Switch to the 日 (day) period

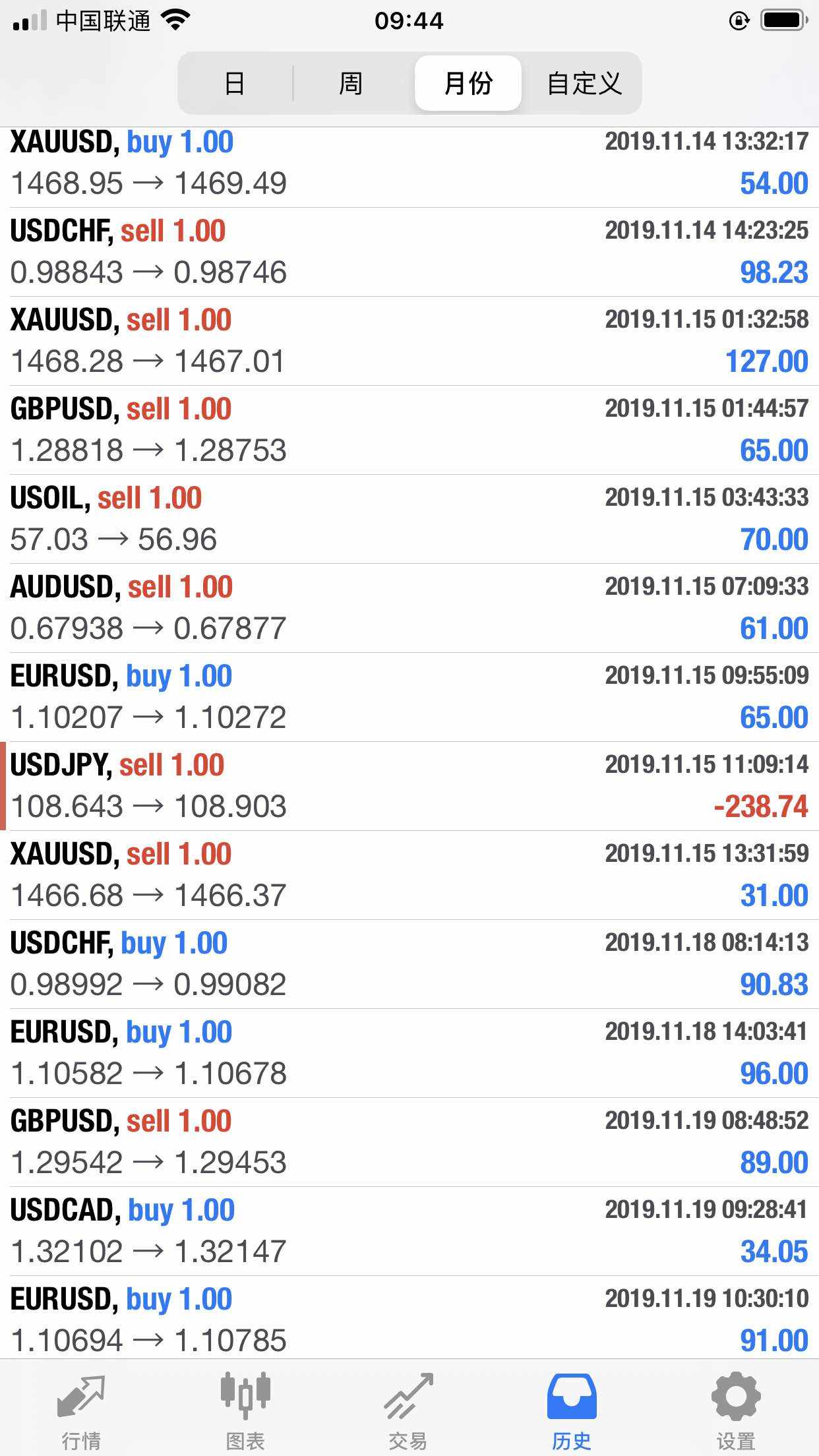(x=235, y=84)
